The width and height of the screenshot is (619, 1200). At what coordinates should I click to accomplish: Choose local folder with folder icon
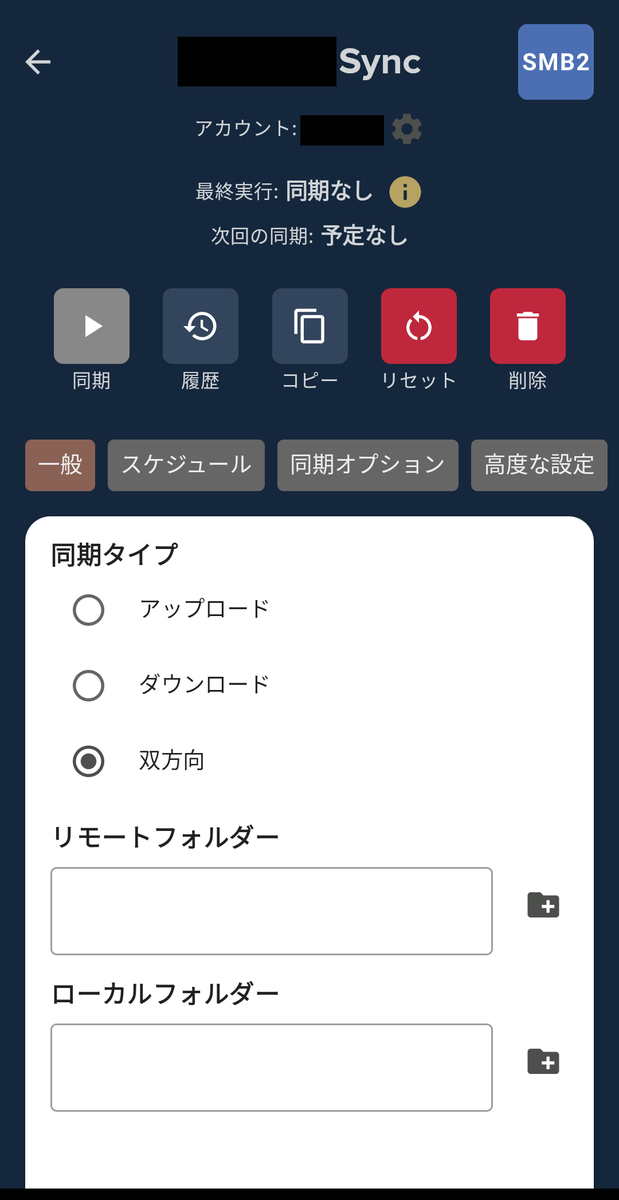coord(543,1061)
